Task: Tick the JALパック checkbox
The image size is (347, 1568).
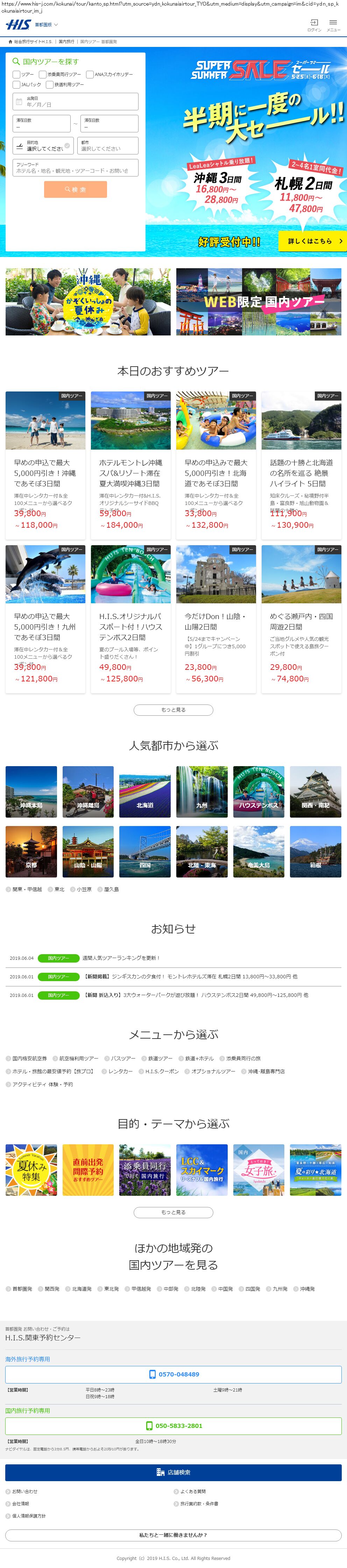Action: (x=16, y=85)
